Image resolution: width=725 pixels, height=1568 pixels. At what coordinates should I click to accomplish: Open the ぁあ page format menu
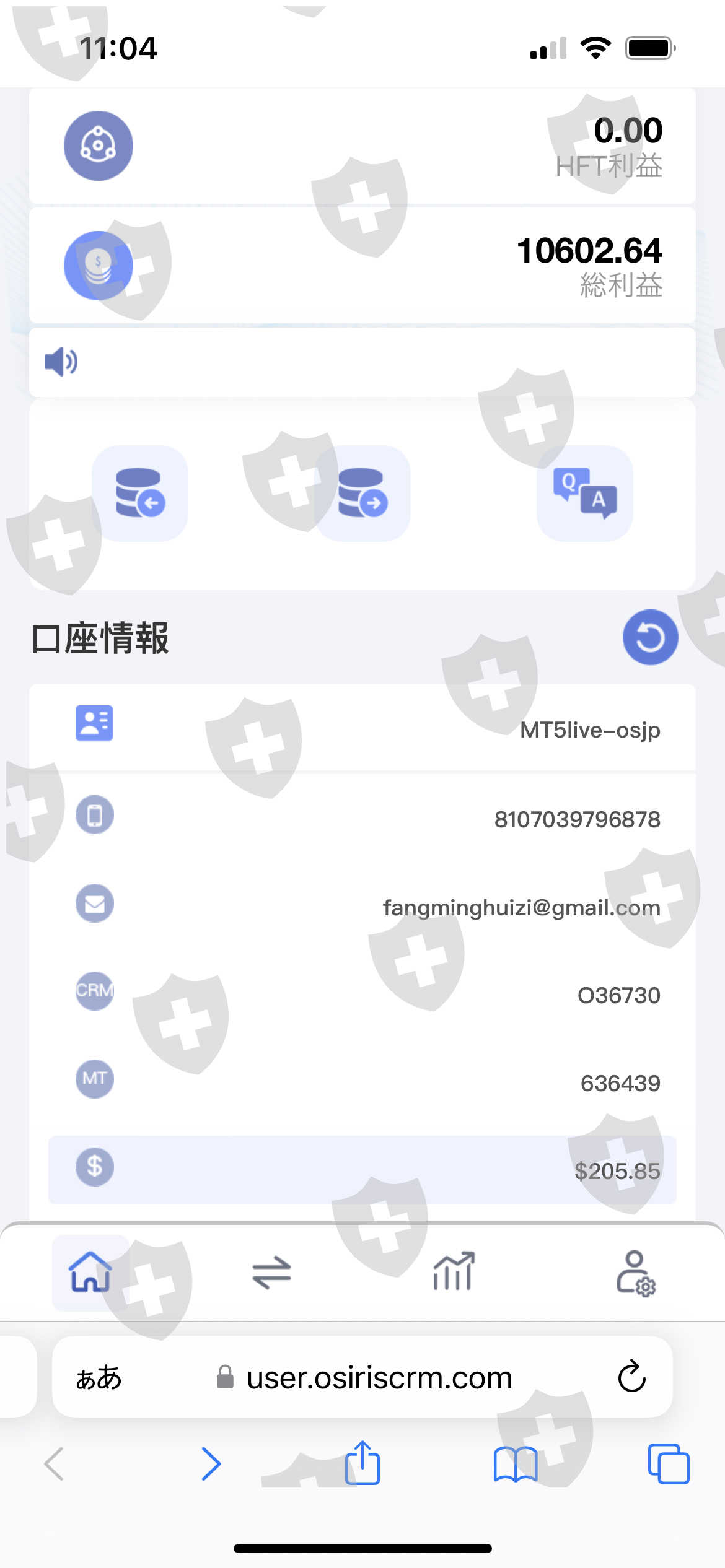click(x=99, y=1377)
